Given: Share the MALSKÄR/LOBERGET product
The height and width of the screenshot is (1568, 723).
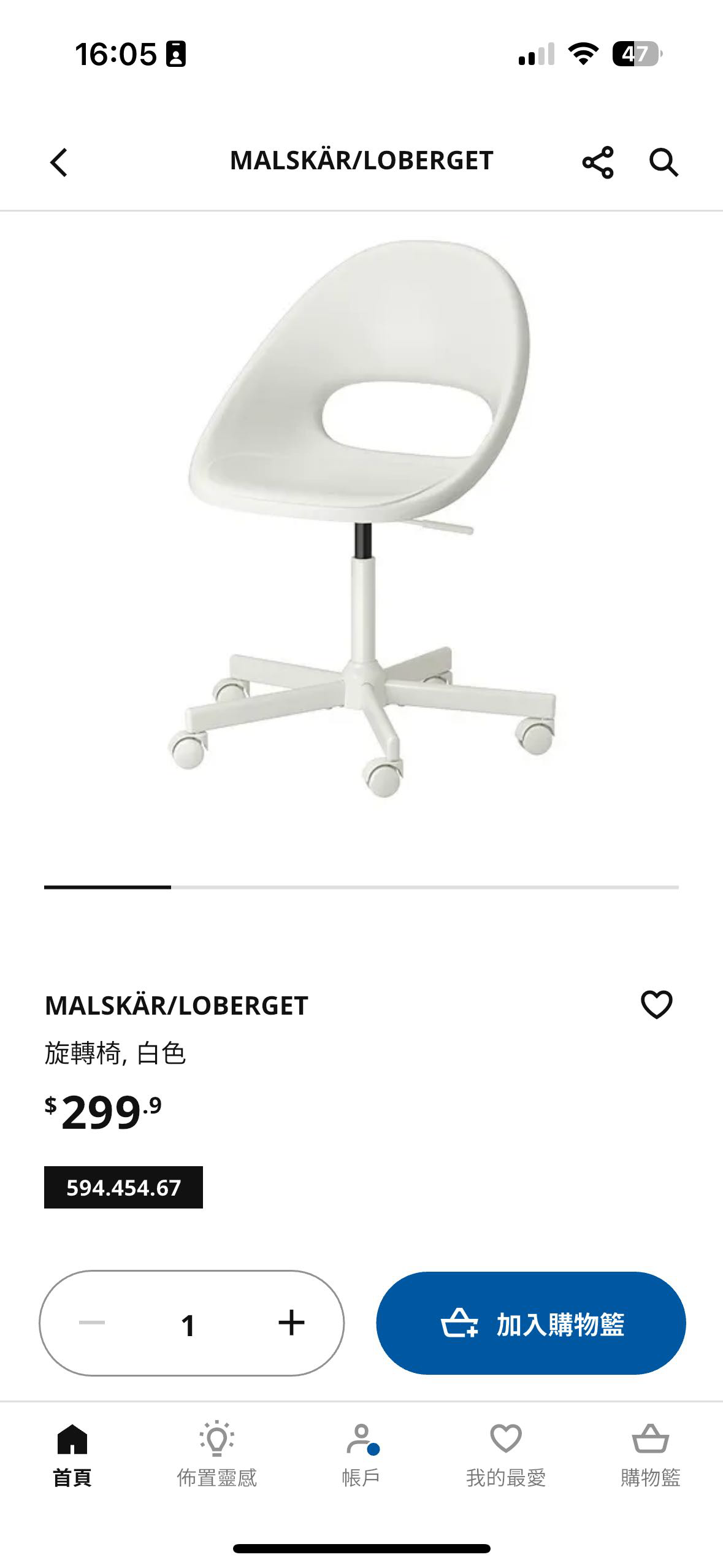Looking at the screenshot, I should click(597, 162).
